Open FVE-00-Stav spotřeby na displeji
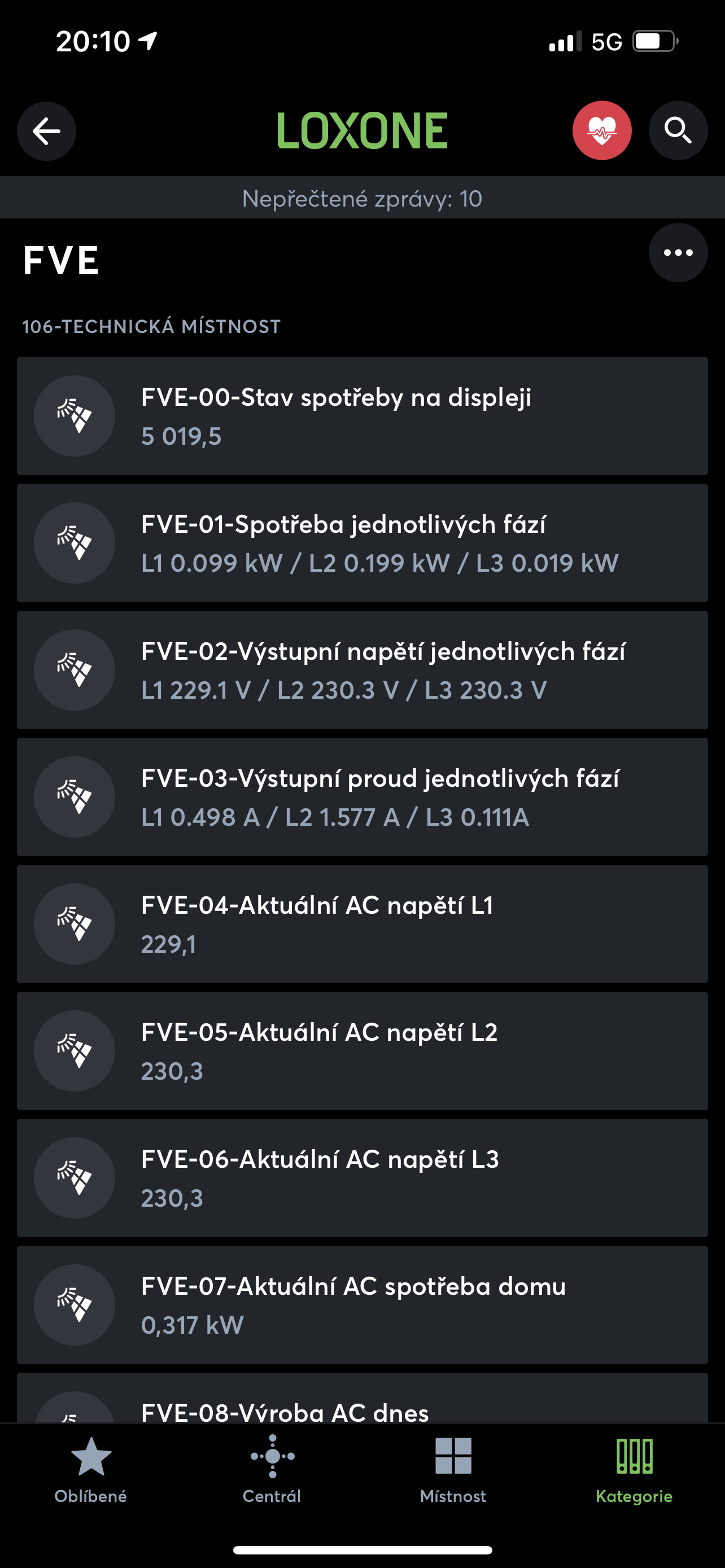This screenshot has height=1568, width=725. pyautogui.click(x=362, y=416)
